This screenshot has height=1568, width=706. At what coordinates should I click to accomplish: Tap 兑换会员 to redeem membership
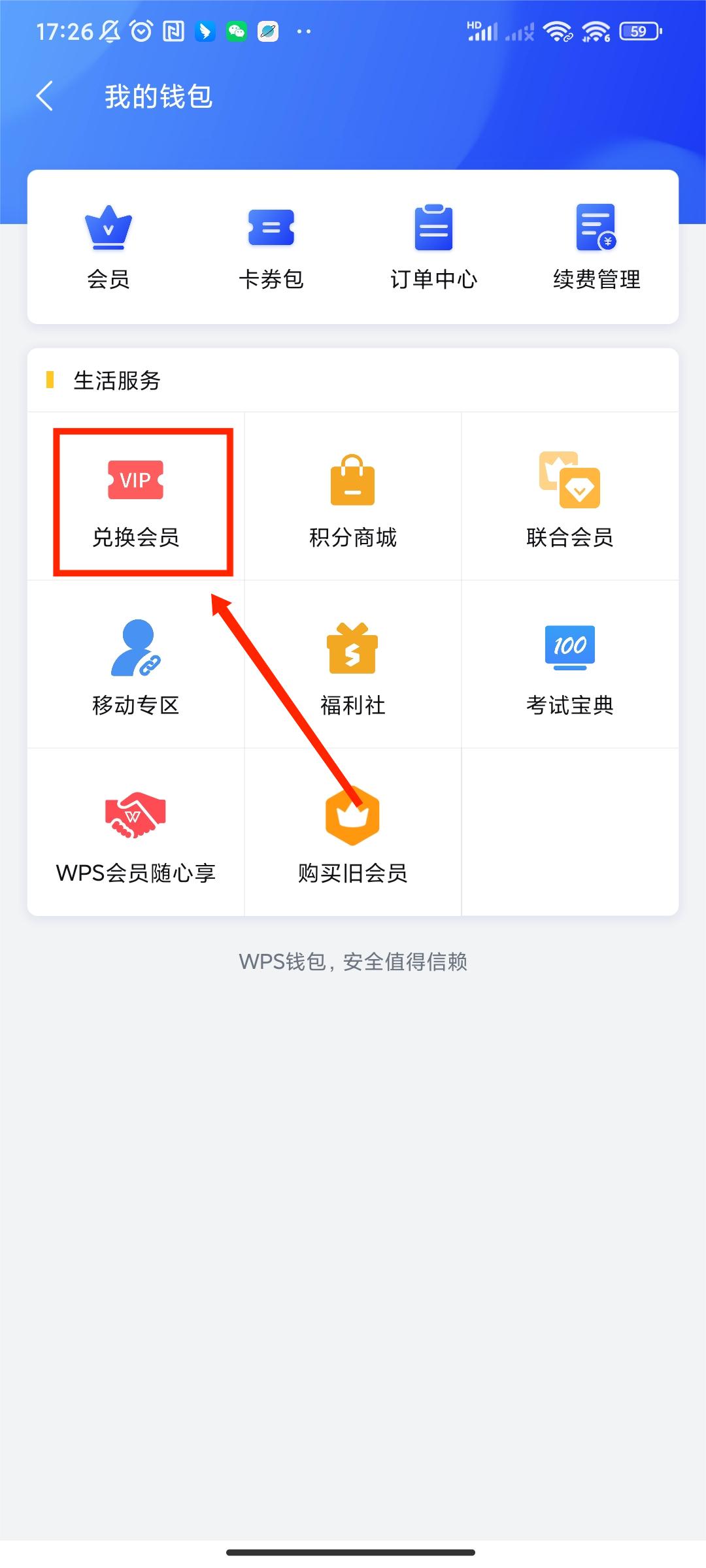[x=136, y=502]
